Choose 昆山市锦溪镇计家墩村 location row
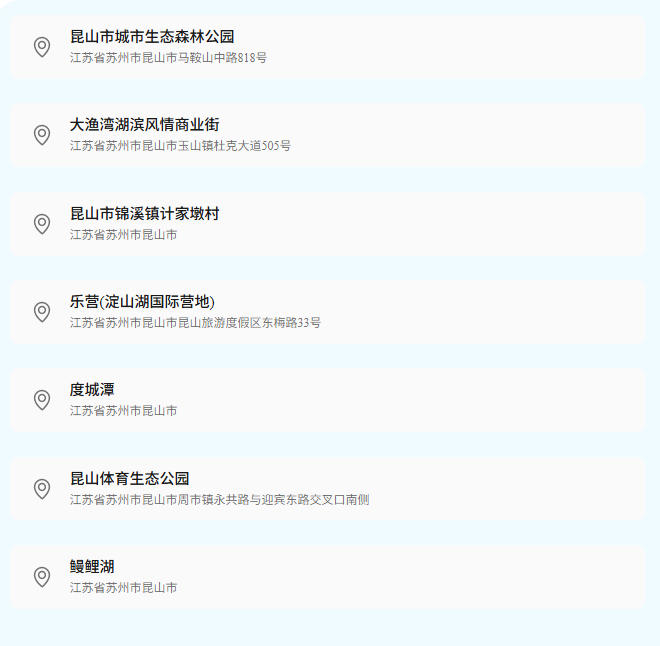Viewport: 660px width, 646px height. [327, 224]
